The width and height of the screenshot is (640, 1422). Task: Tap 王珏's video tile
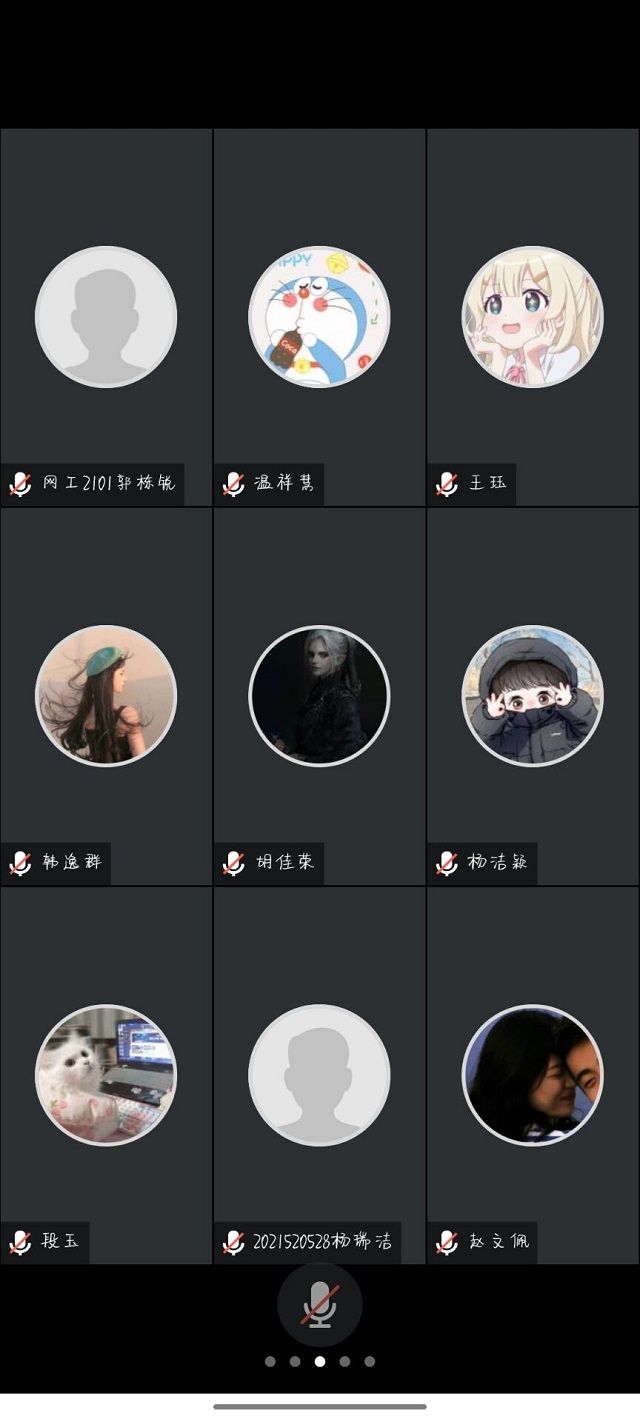(x=532, y=317)
